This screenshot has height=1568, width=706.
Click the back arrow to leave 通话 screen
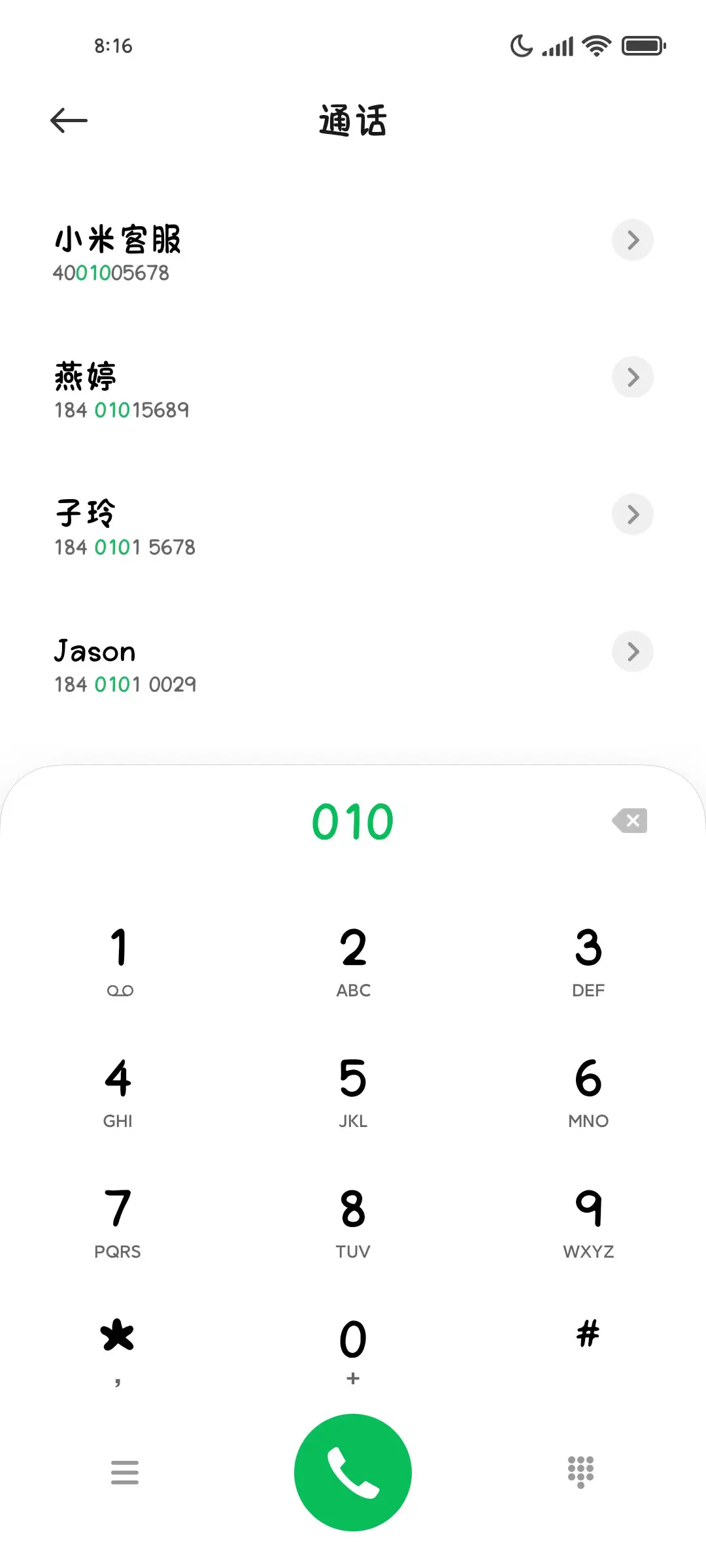point(69,120)
